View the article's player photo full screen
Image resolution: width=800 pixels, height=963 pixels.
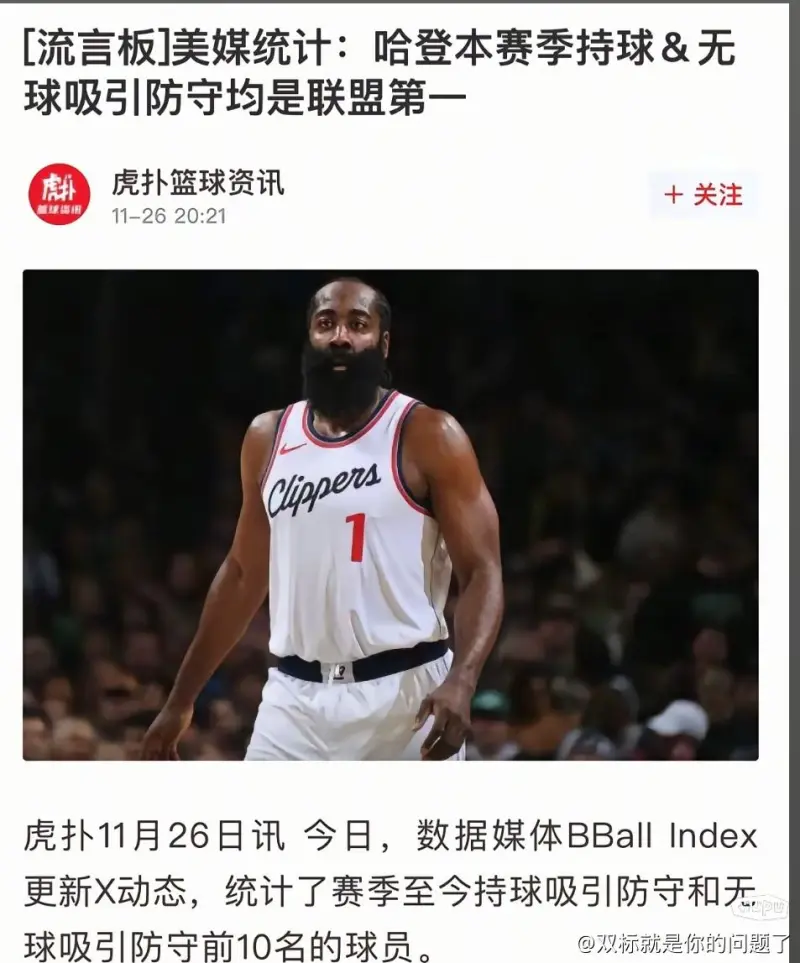click(x=390, y=515)
